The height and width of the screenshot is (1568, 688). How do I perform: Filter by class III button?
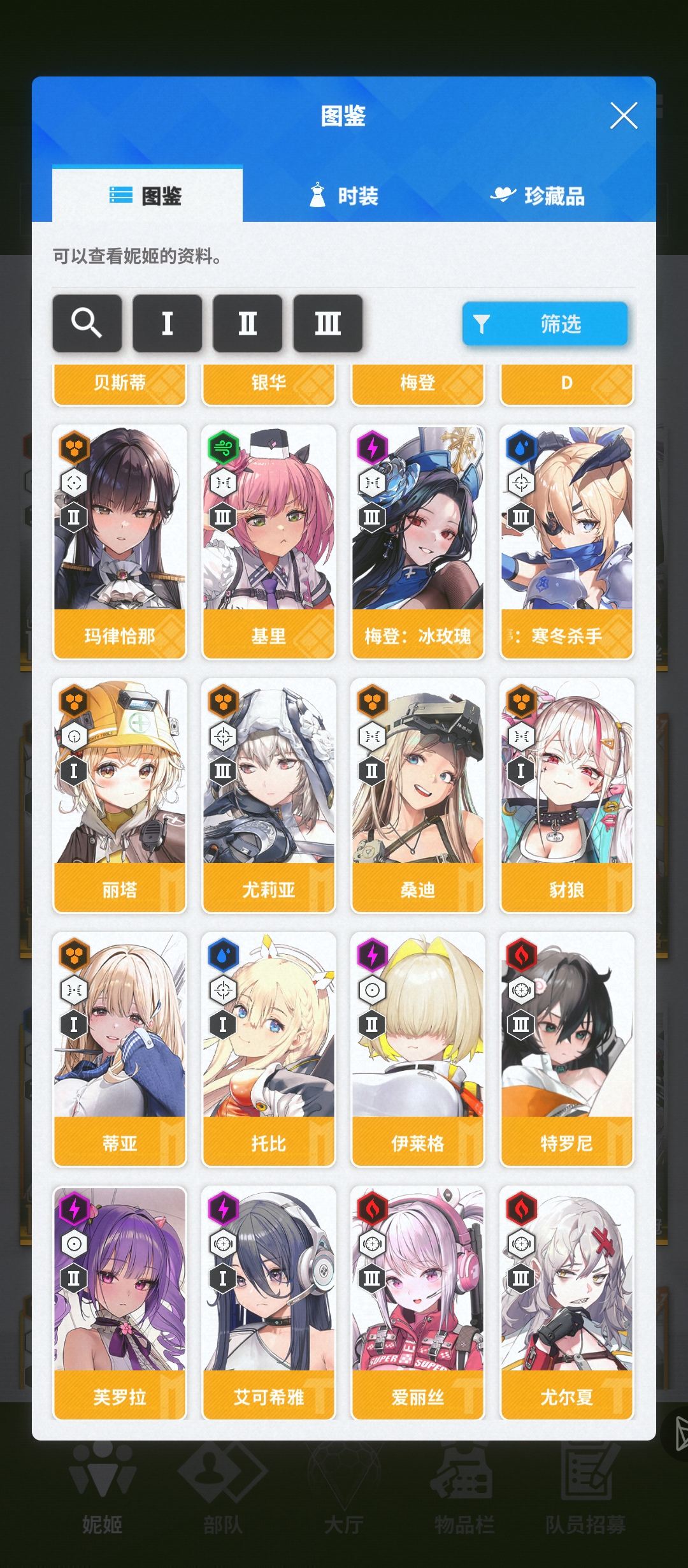point(327,323)
